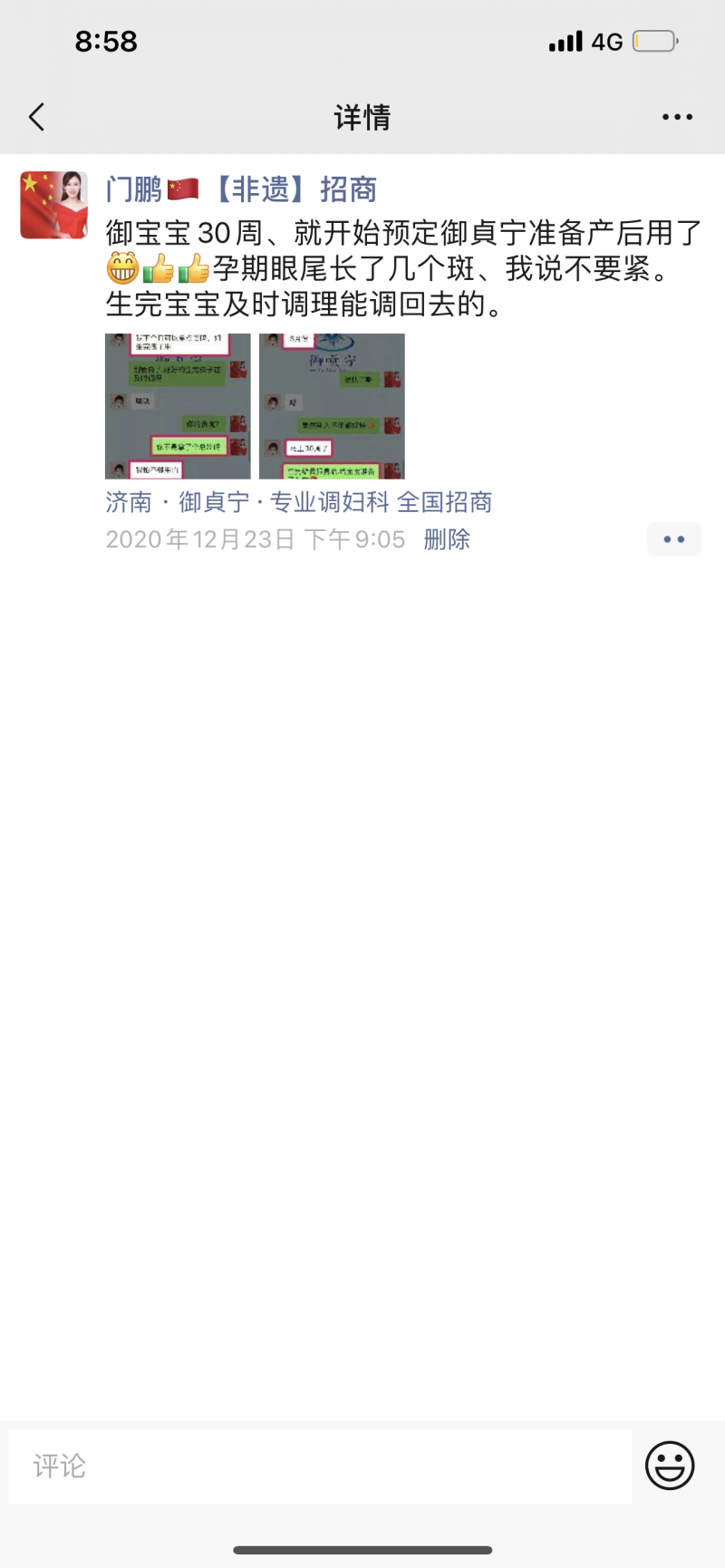Image resolution: width=725 pixels, height=1568 pixels.
Task: Go back using the top-left arrow
Action: coord(36,117)
